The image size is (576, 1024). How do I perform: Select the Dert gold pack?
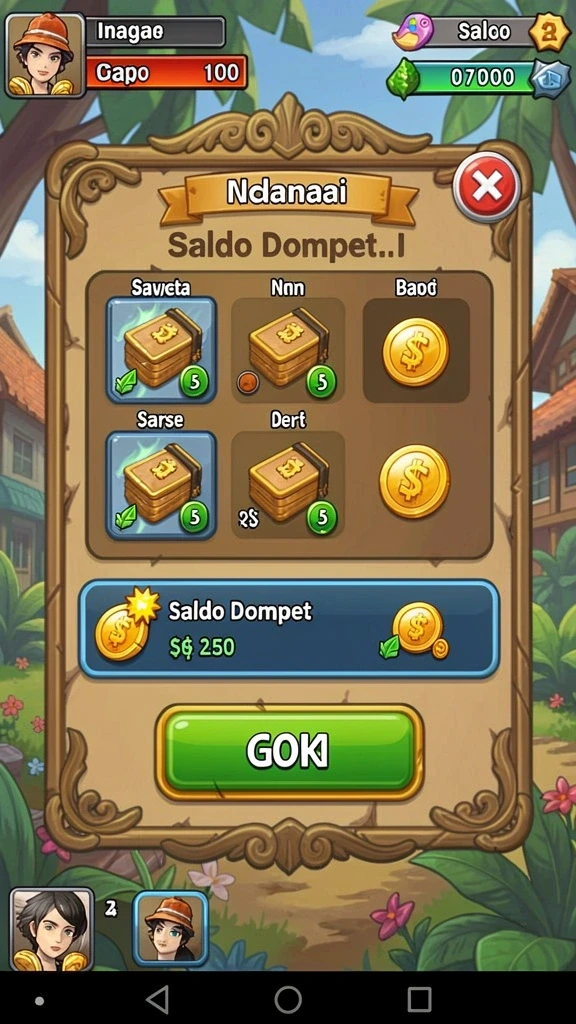288,485
